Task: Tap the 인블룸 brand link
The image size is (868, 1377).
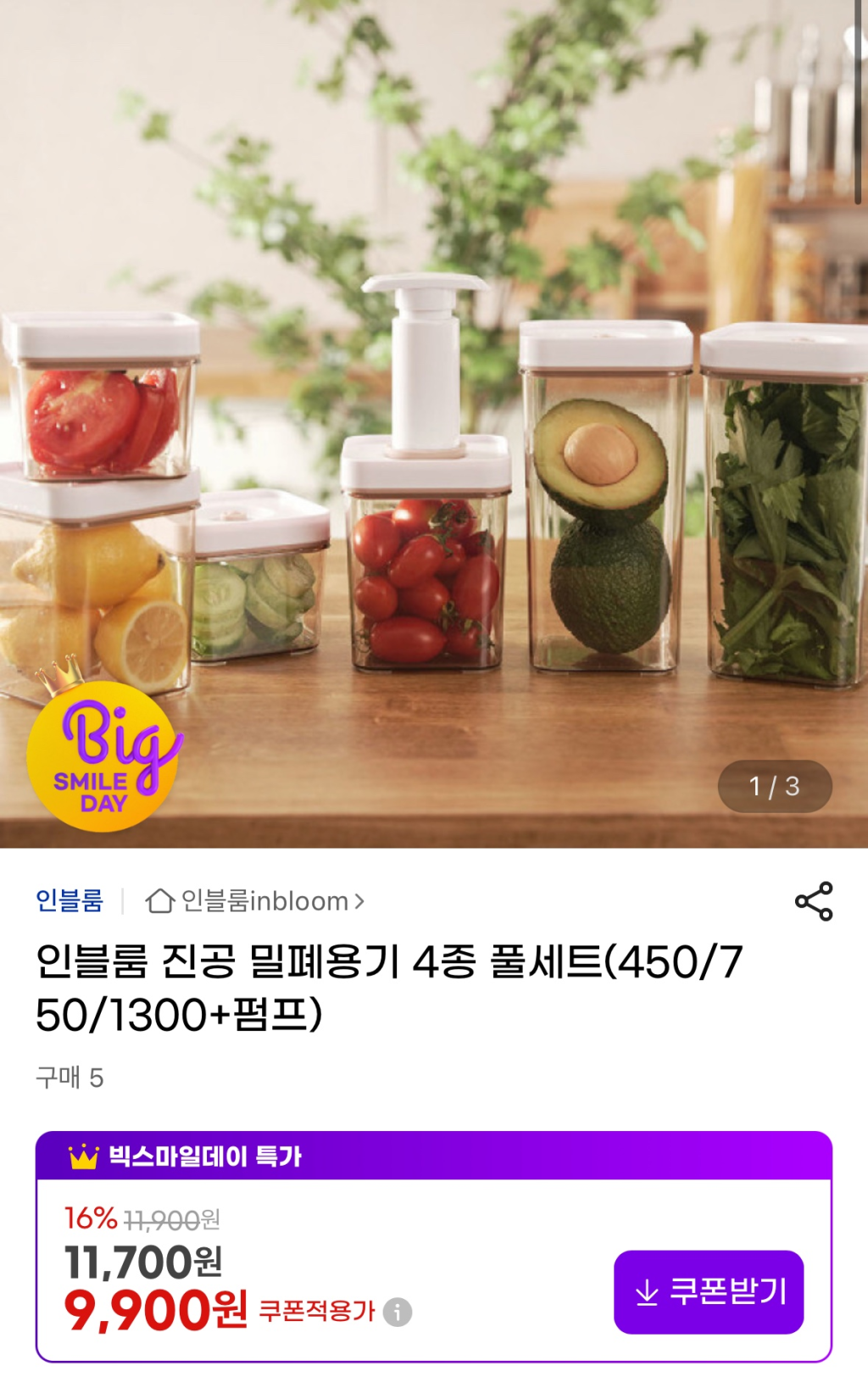Action: (x=70, y=900)
